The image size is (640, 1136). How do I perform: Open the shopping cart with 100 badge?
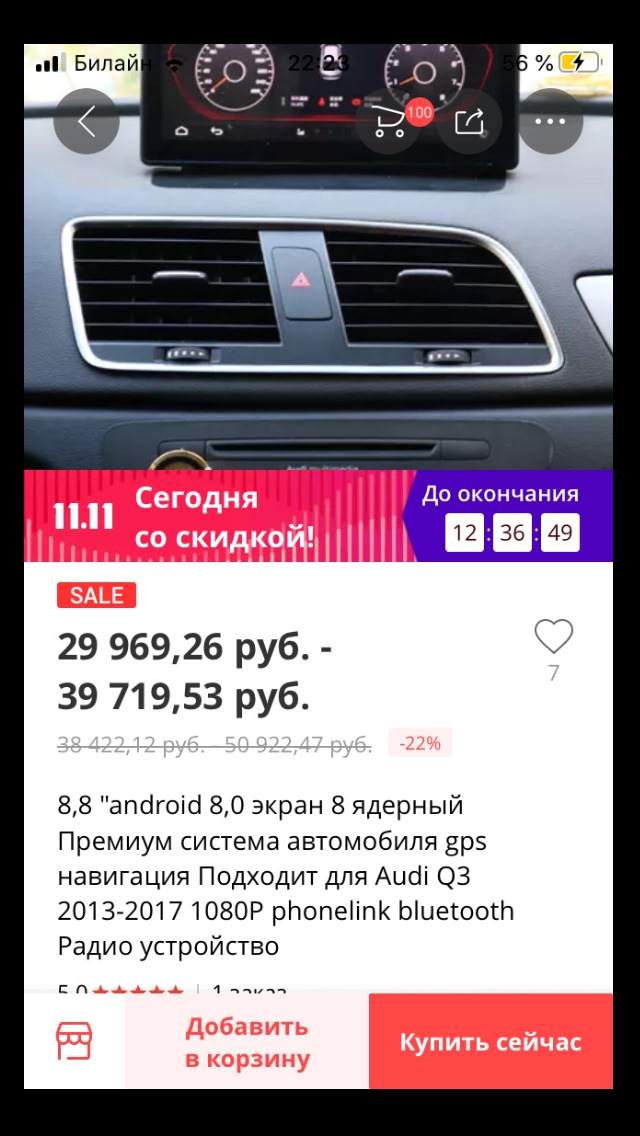(x=389, y=121)
